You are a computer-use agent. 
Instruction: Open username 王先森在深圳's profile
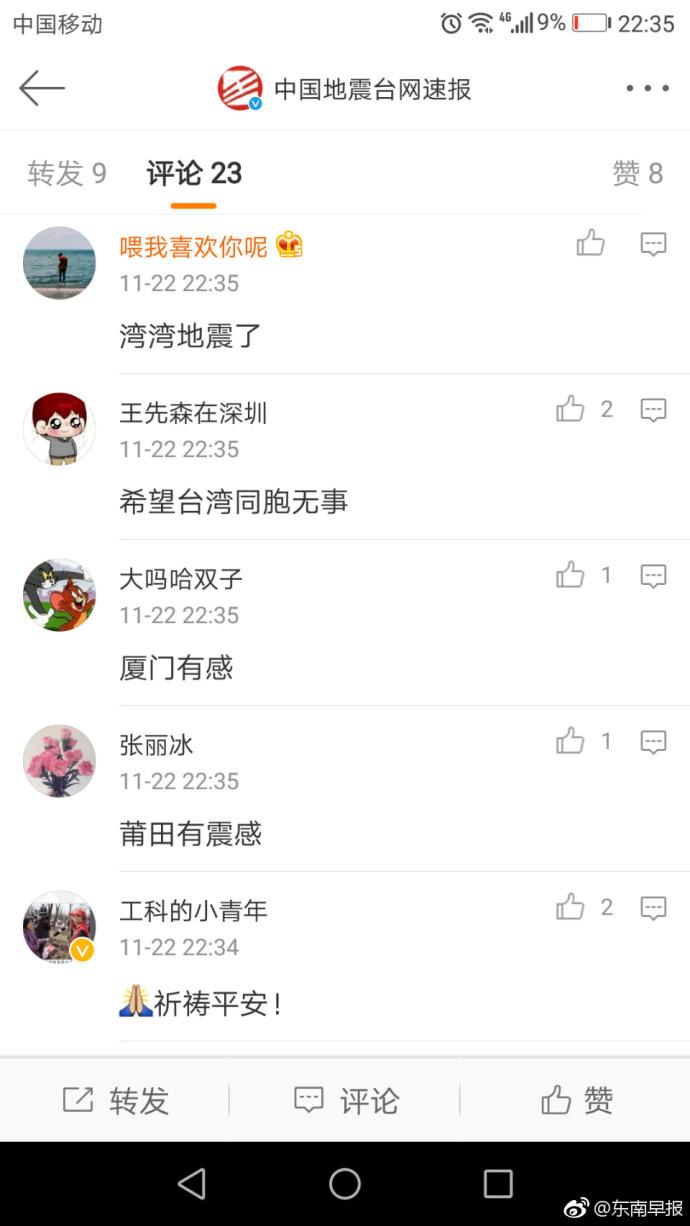click(x=193, y=413)
